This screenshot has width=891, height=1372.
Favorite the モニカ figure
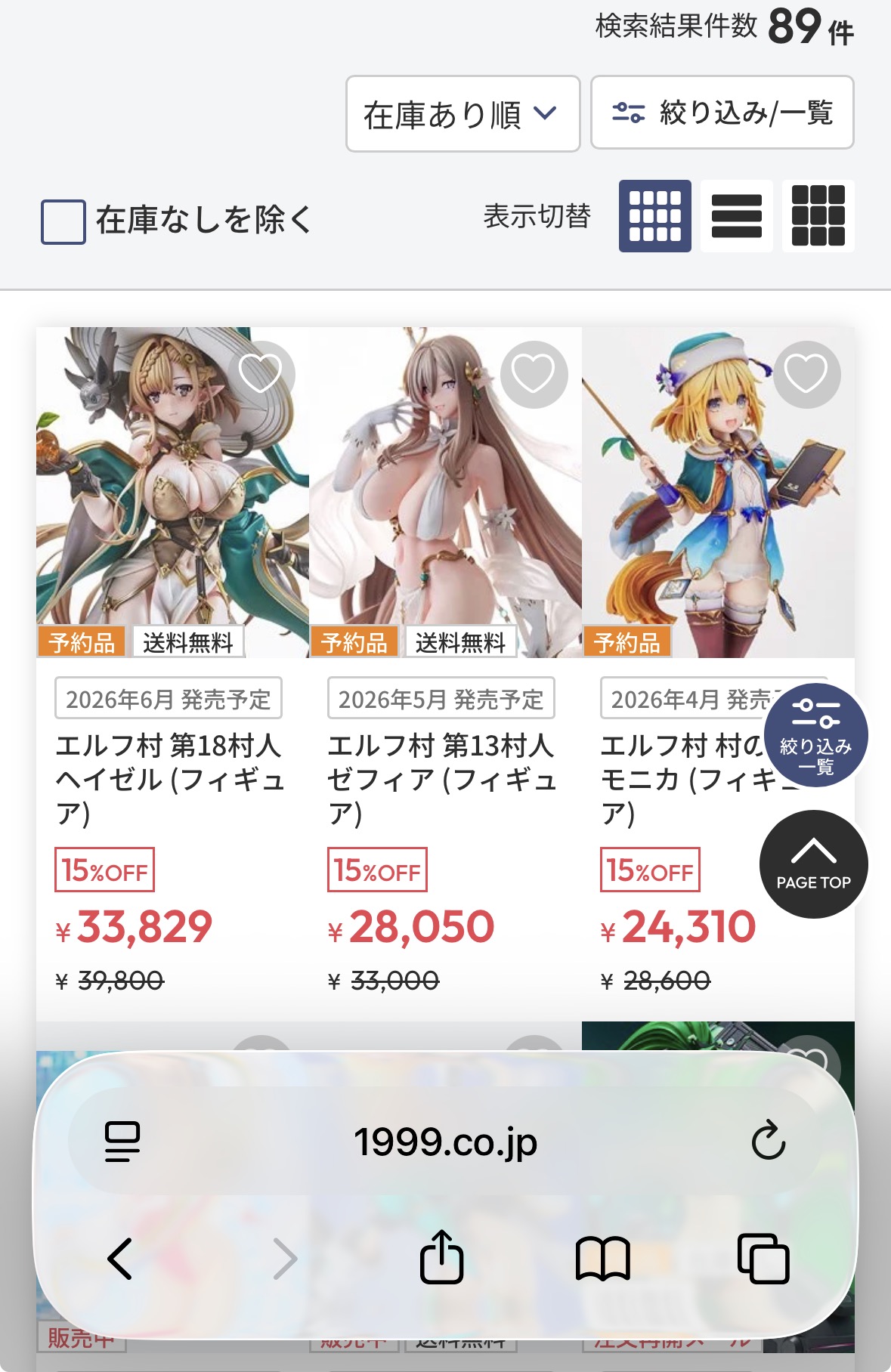(x=806, y=374)
